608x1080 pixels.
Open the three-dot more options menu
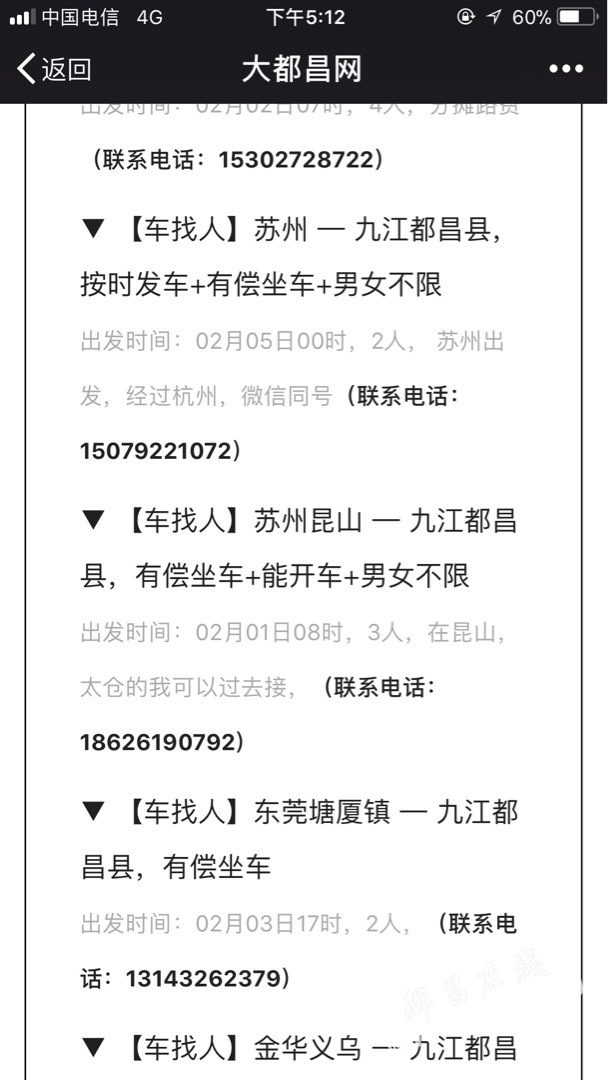pyautogui.click(x=566, y=69)
